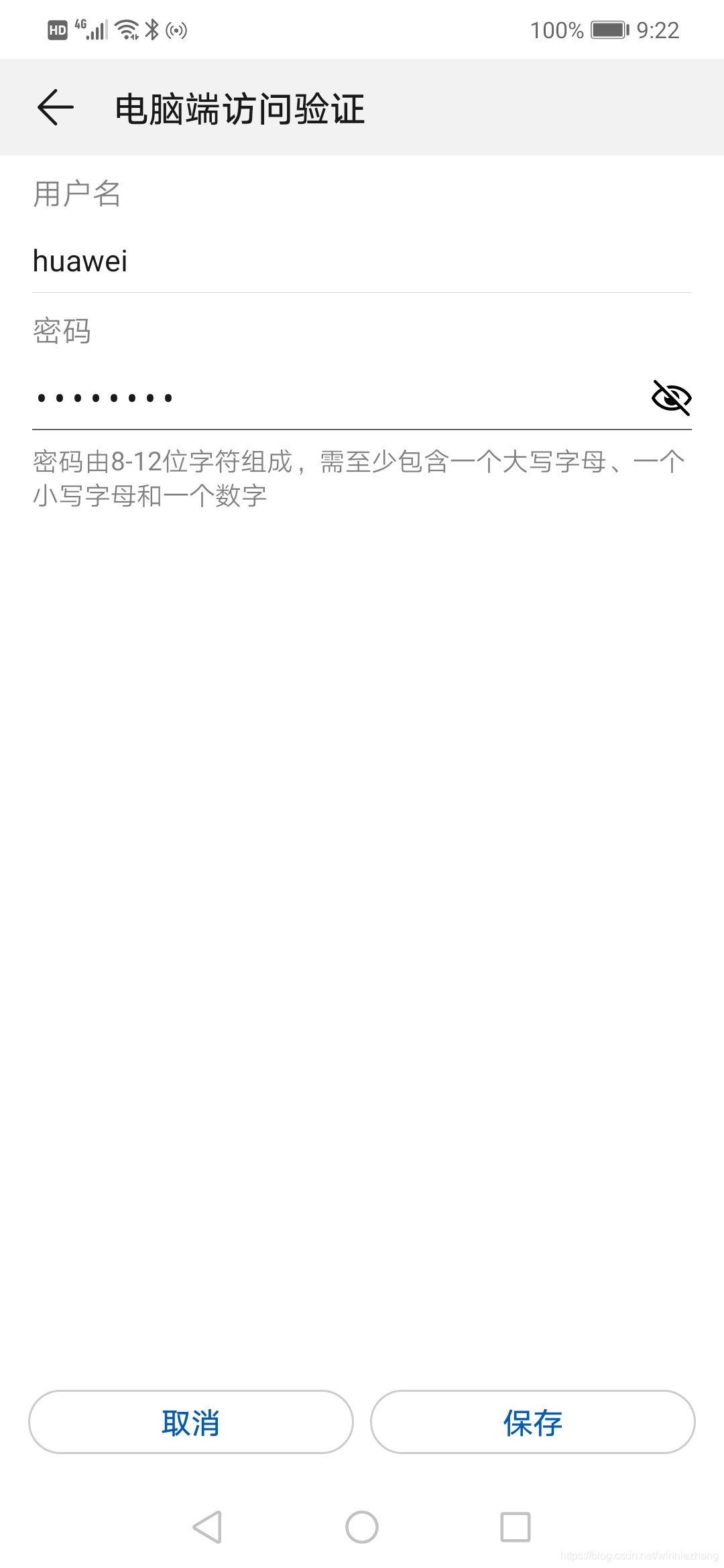This screenshot has width=724, height=1568.
Task: Reveal the password with the eye icon
Action: 671,398
